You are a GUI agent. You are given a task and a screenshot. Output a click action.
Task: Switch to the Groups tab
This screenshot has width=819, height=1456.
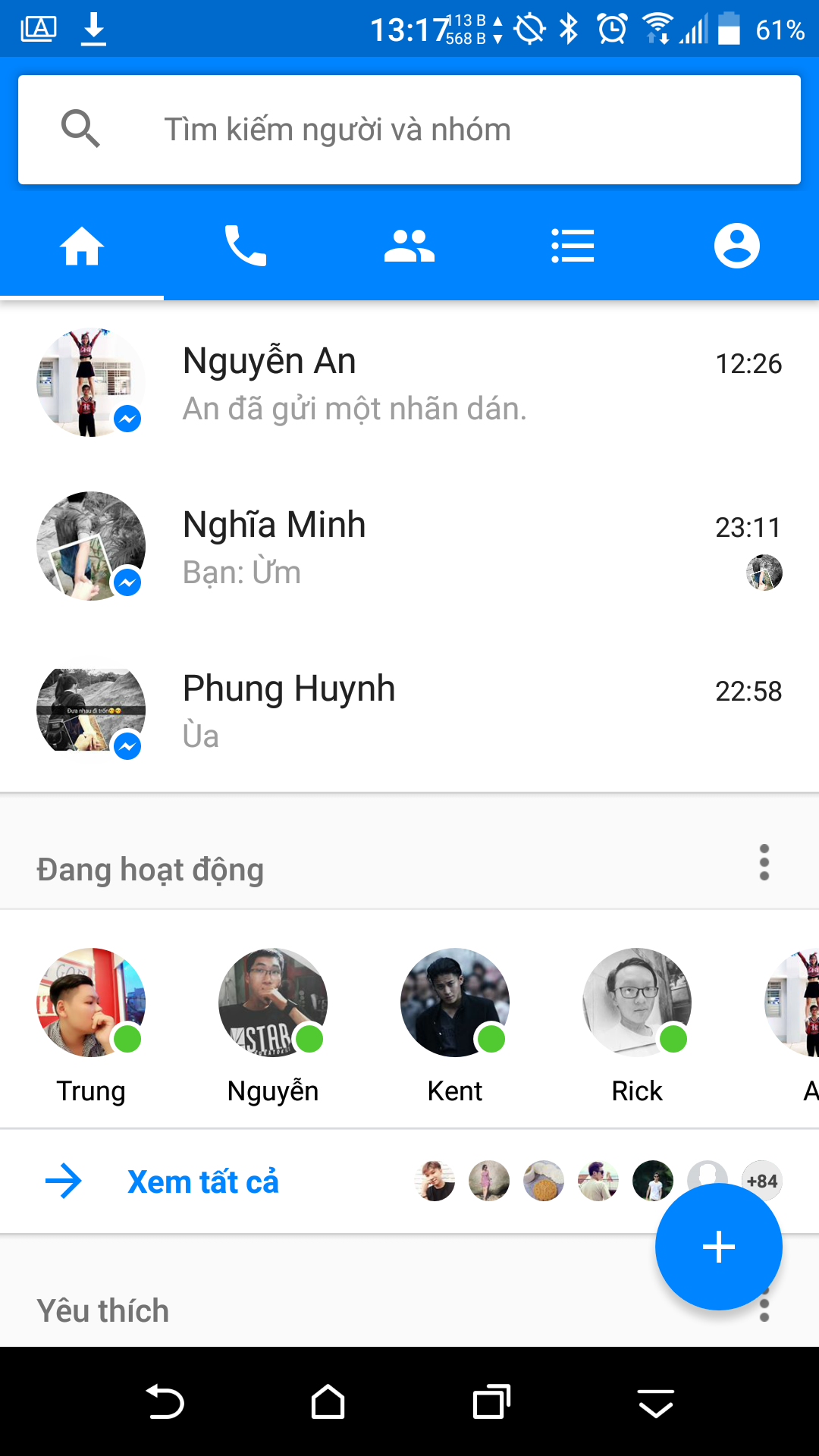tap(409, 246)
